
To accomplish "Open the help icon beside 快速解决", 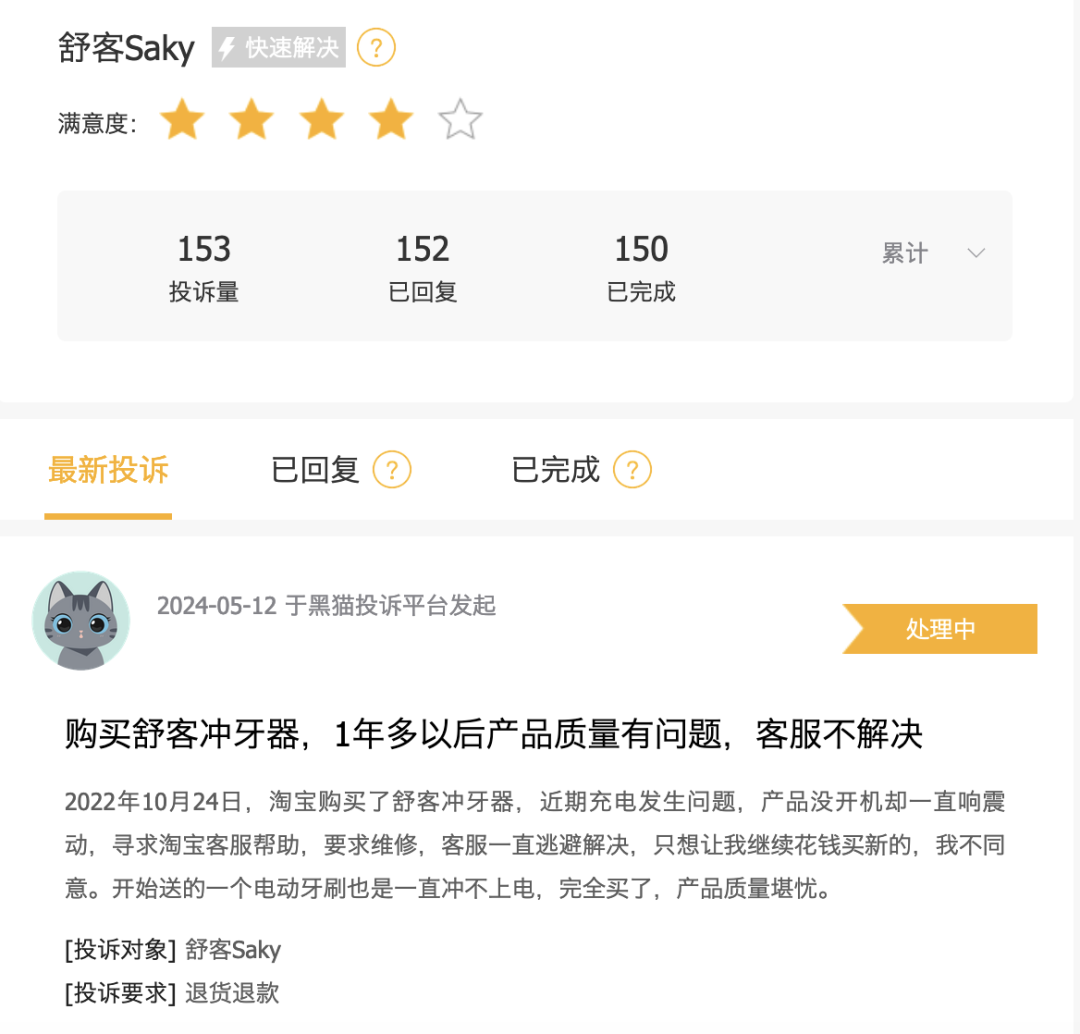I will click(377, 47).
